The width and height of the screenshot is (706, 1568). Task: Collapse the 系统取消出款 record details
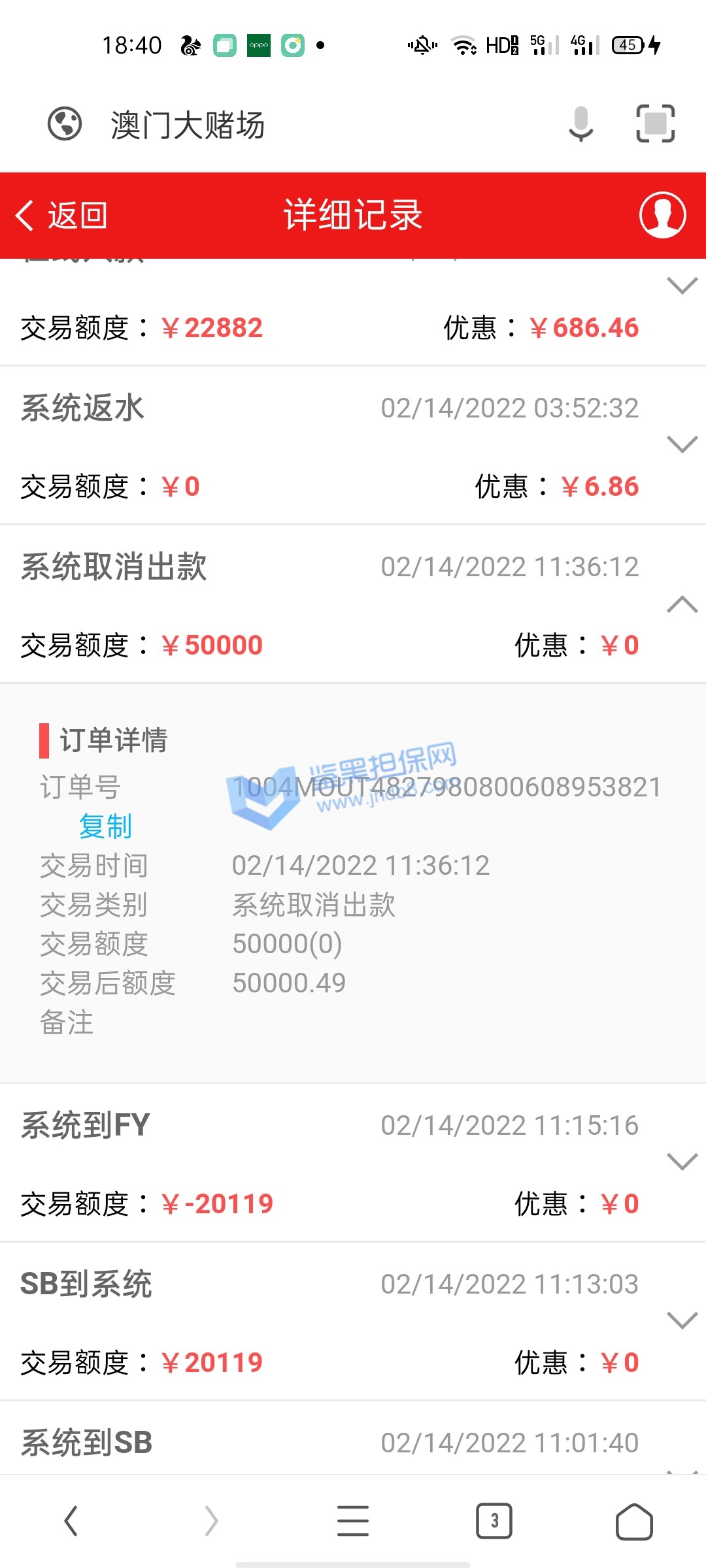pyautogui.click(x=682, y=604)
